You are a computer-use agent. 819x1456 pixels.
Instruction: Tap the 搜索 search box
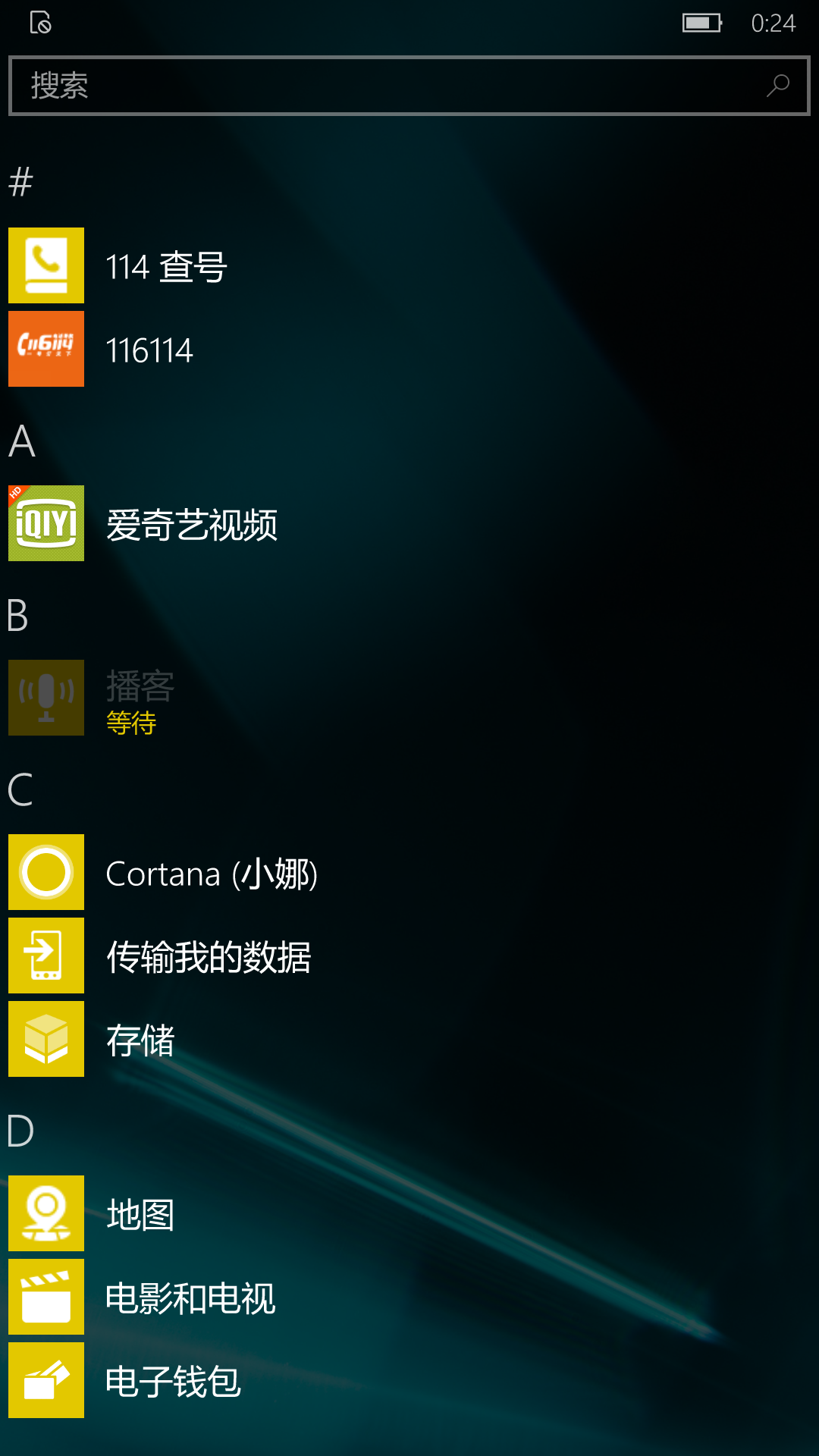click(409, 86)
